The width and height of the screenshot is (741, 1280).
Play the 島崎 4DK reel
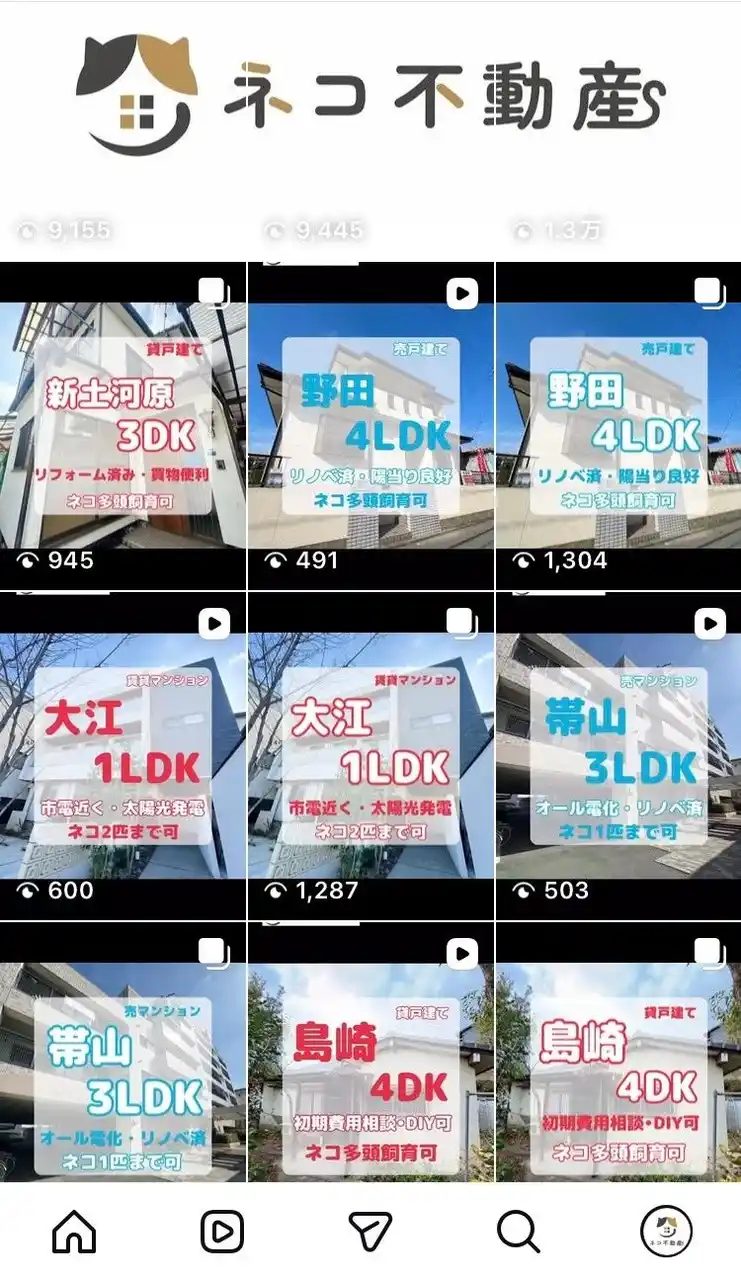point(370,1060)
